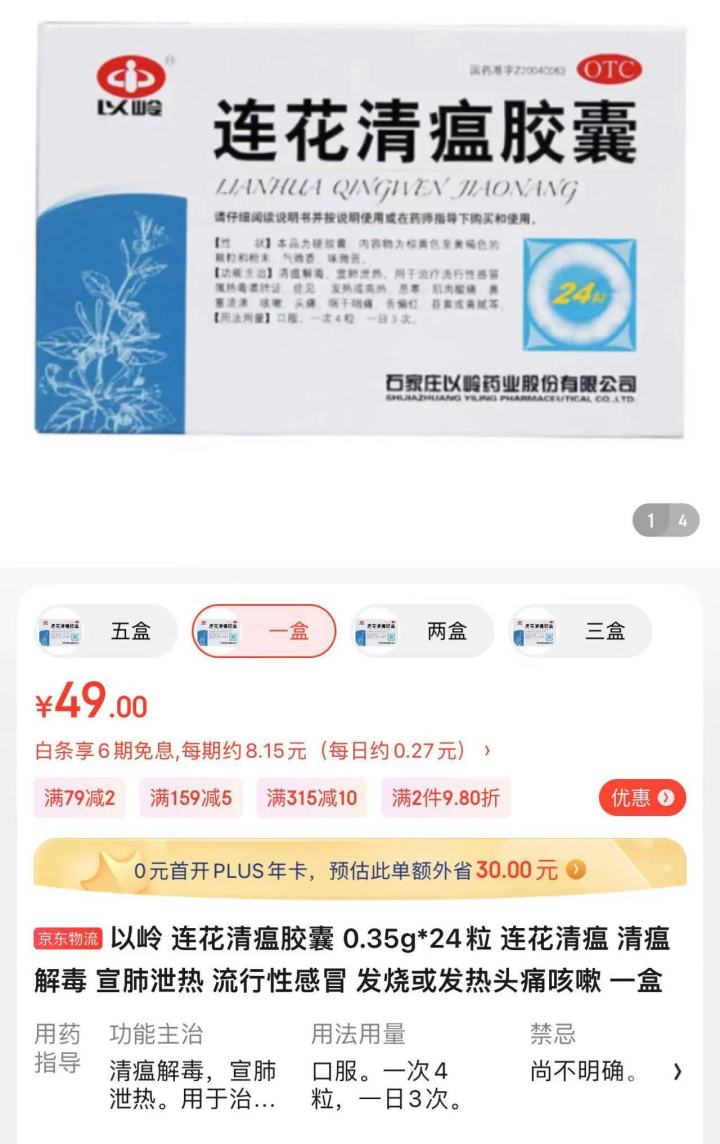This screenshot has width=720, height=1144.
Task: Choose the 三盒 package option
Action: point(580,631)
